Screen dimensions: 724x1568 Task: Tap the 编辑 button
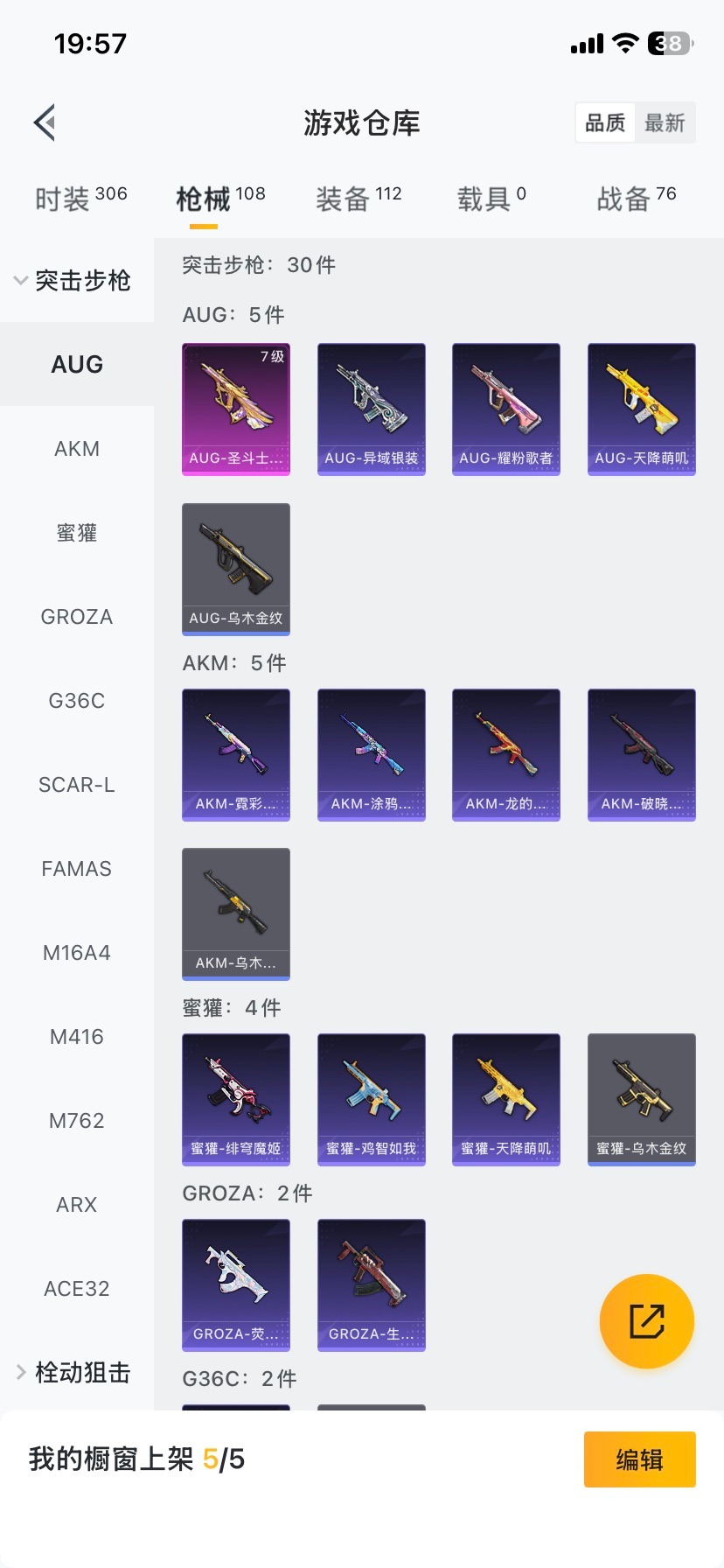coord(640,1459)
